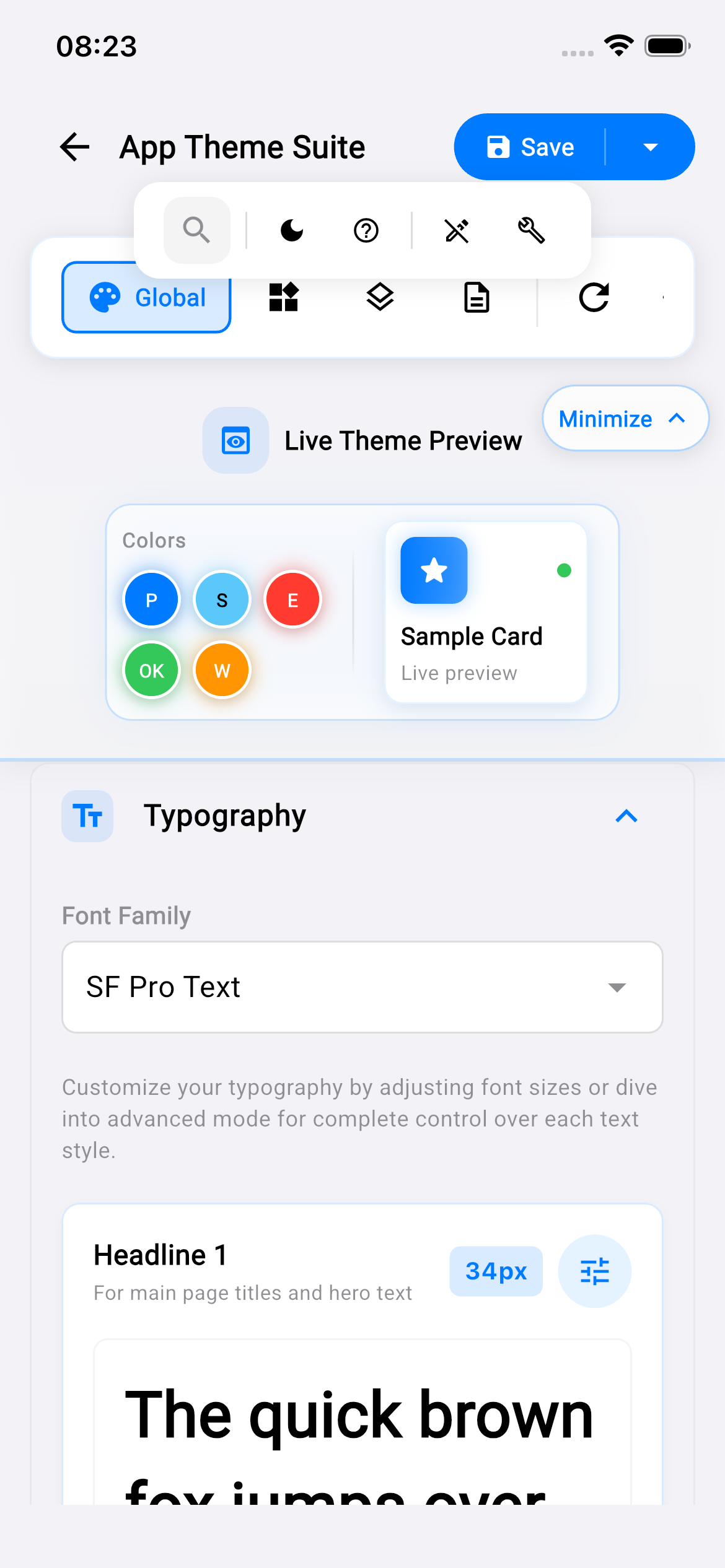
Task: Switch to the widgets tab
Action: (x=284, y=297)
